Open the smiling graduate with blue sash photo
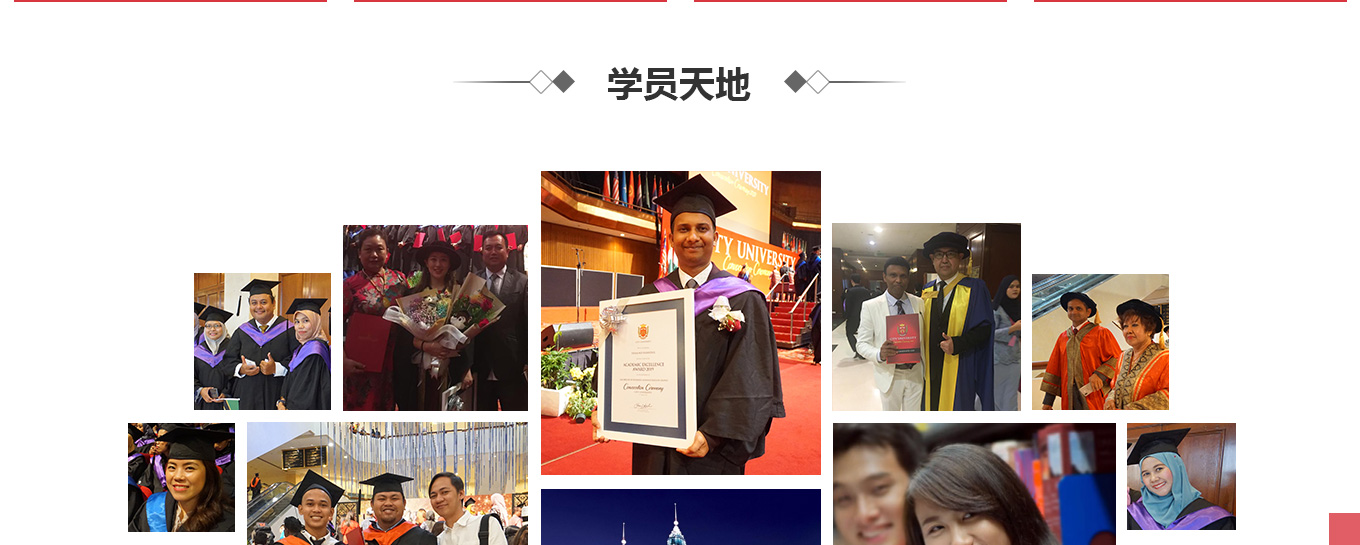This screenshot has width=1360, height=545. tap(181, 477)
